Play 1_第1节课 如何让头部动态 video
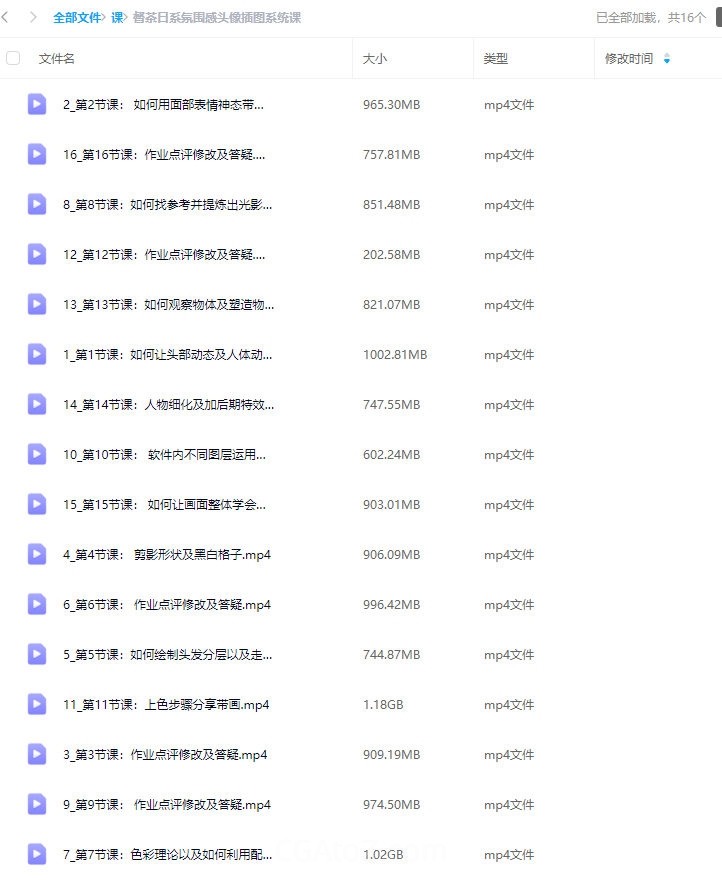The image size is (722, 881). [x=167, y=354]
